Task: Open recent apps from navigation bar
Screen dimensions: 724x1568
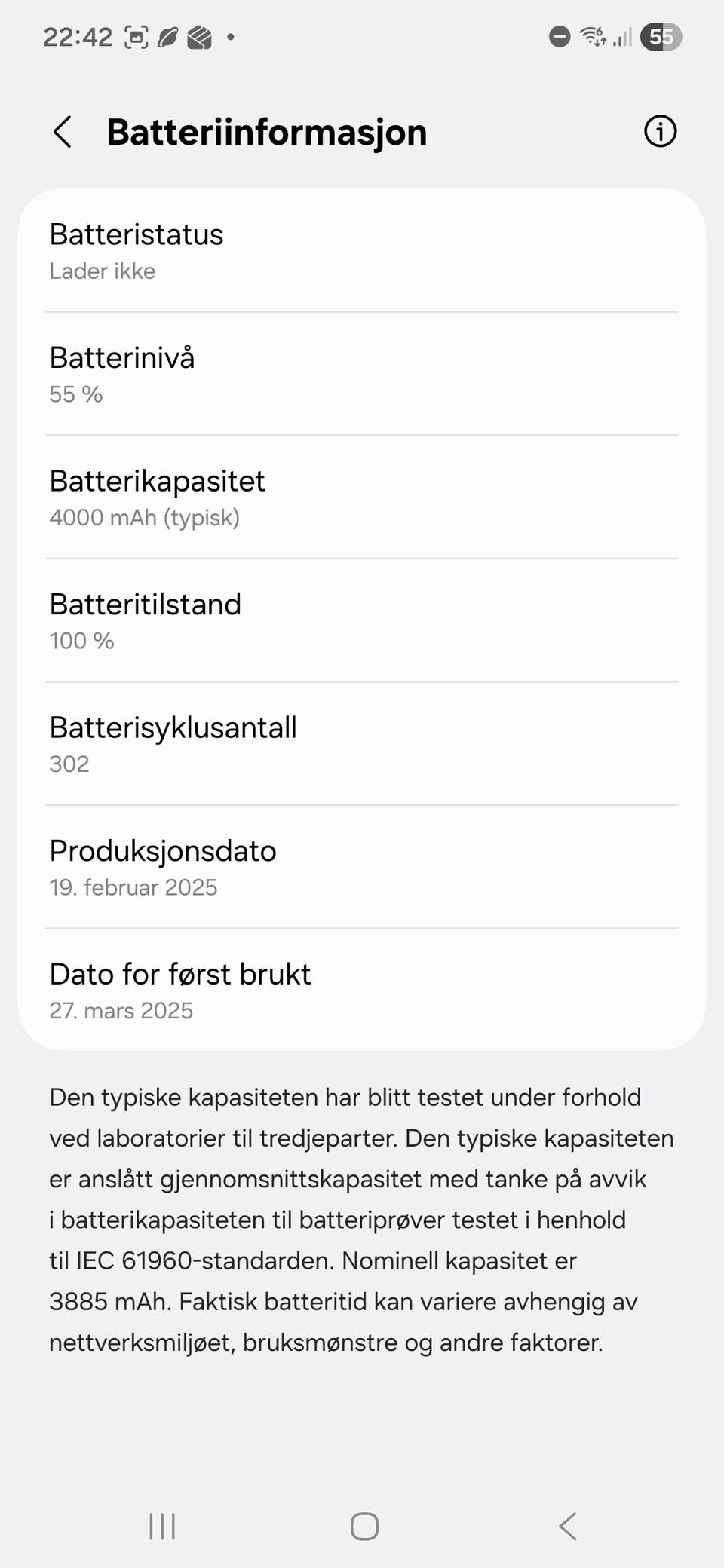Action: 162,1527
